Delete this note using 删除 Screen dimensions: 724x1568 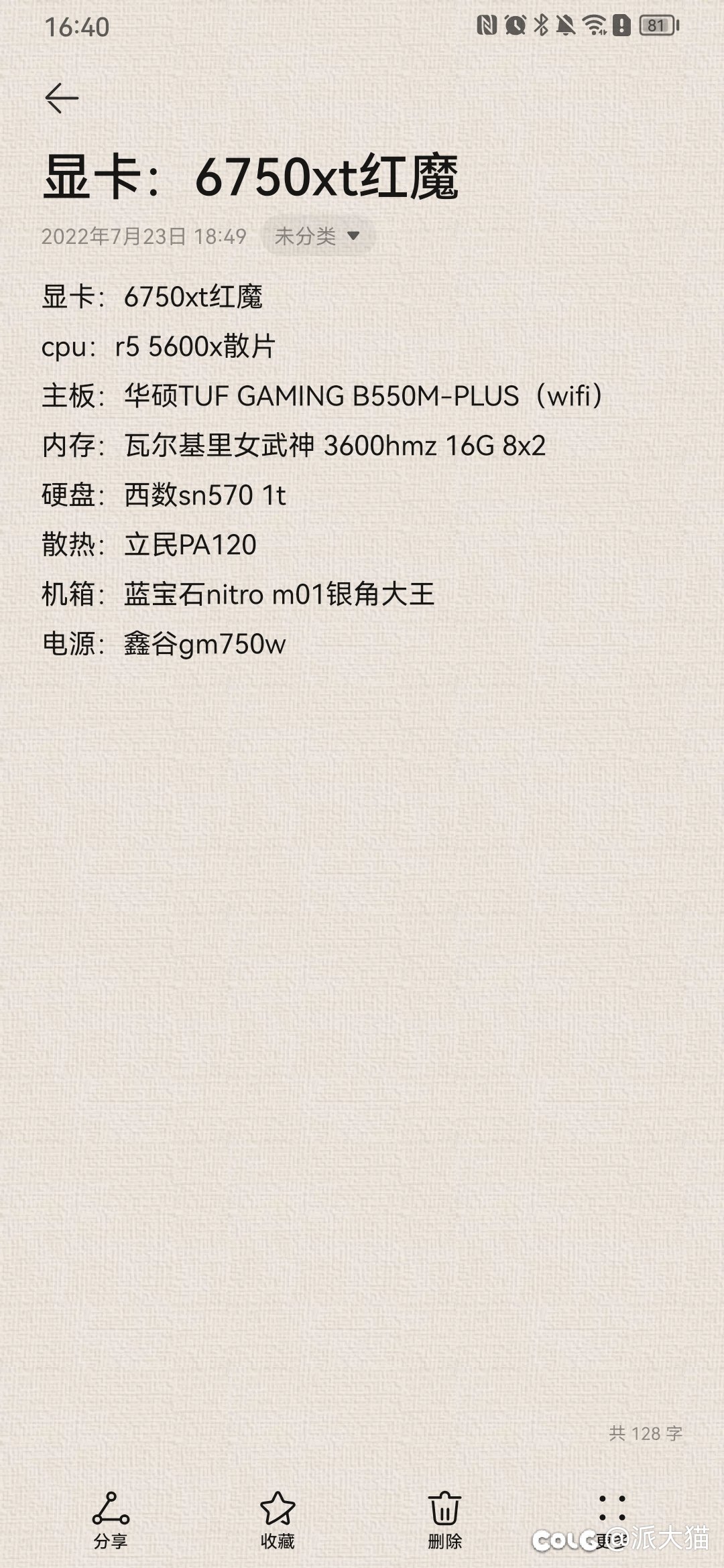tap(445, 1521)
